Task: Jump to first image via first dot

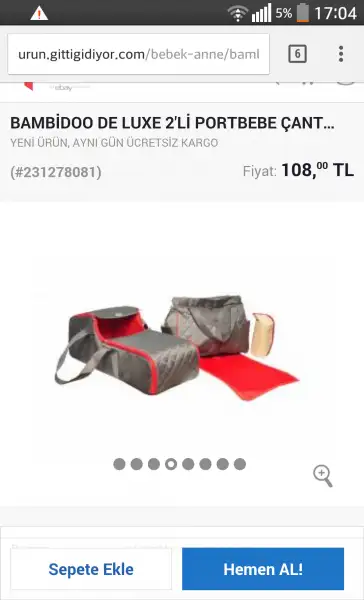Action: (x=119, y=464)
